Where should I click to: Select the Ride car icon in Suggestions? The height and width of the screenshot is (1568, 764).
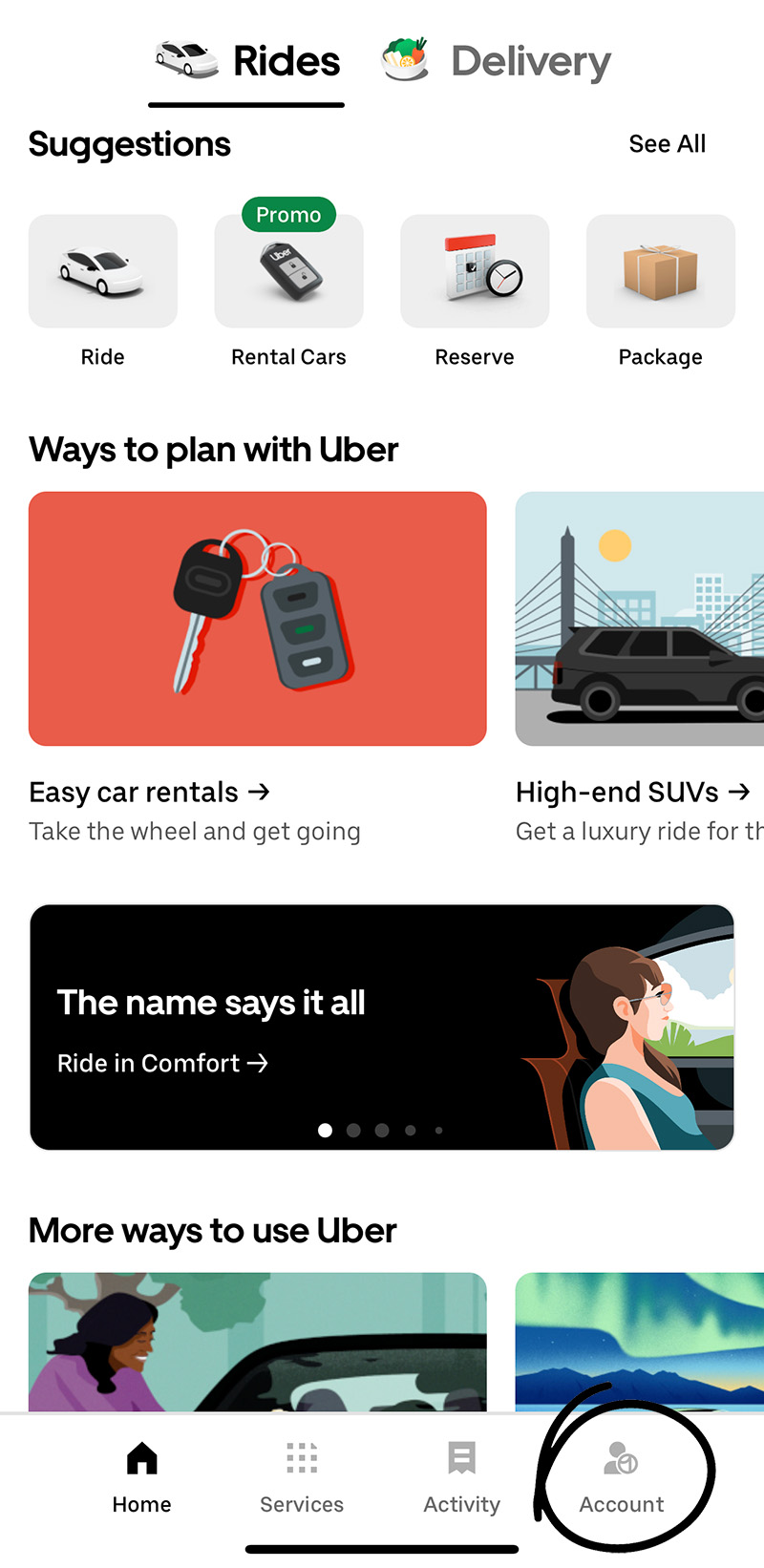click(102, 271)
